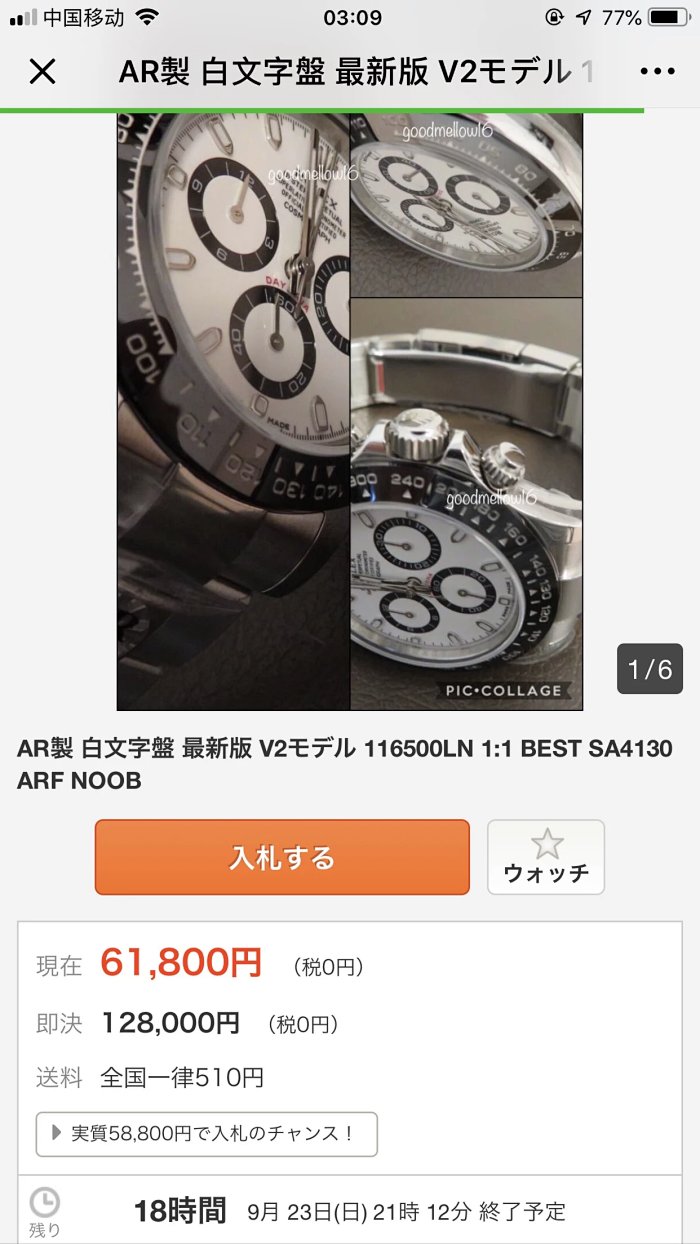Screen dimensions: 700x1244
Task: Expand 実質58,800円で入札のチャンス offer
Action: (207, 1134)
